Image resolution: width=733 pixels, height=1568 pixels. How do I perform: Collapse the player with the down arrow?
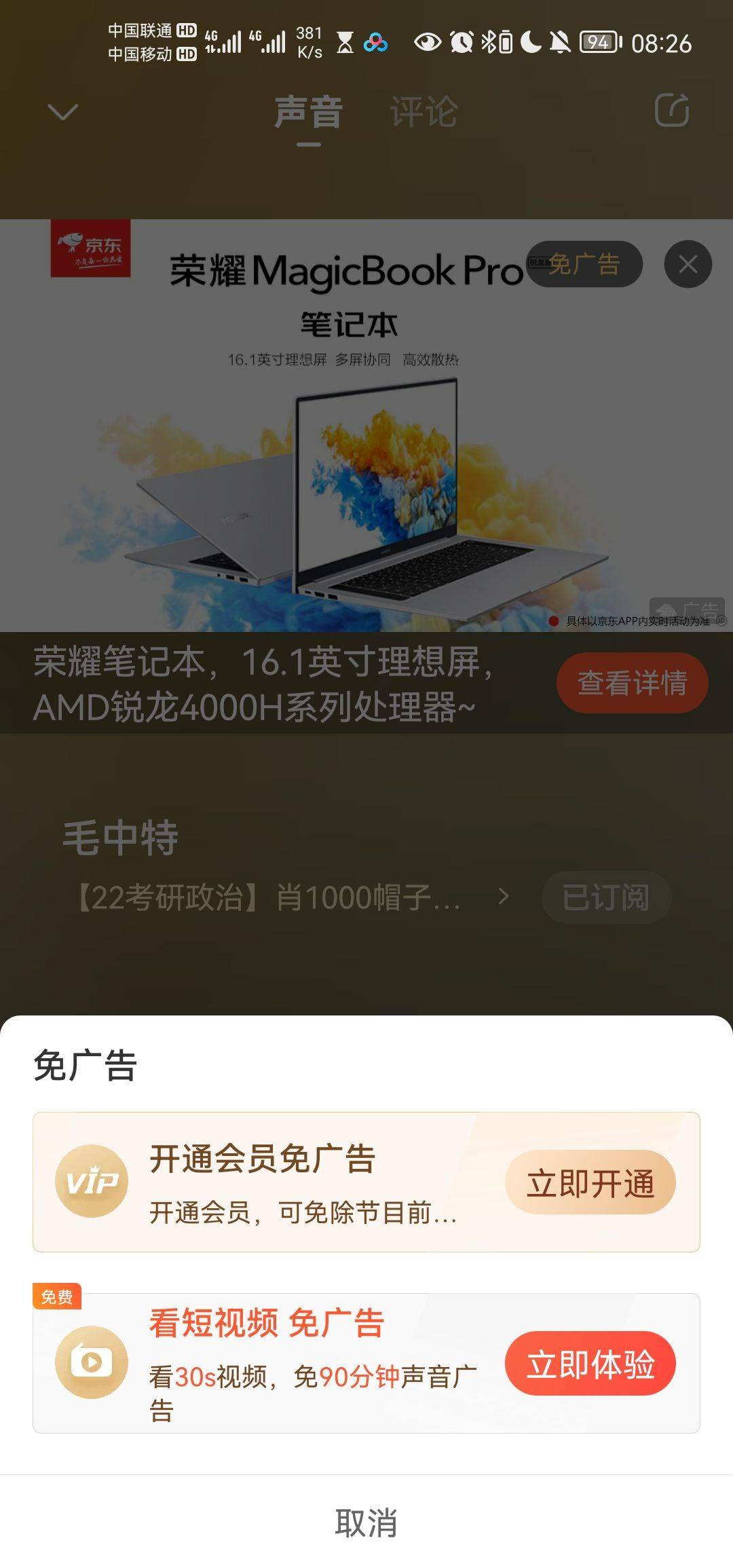tap(63, 111)
